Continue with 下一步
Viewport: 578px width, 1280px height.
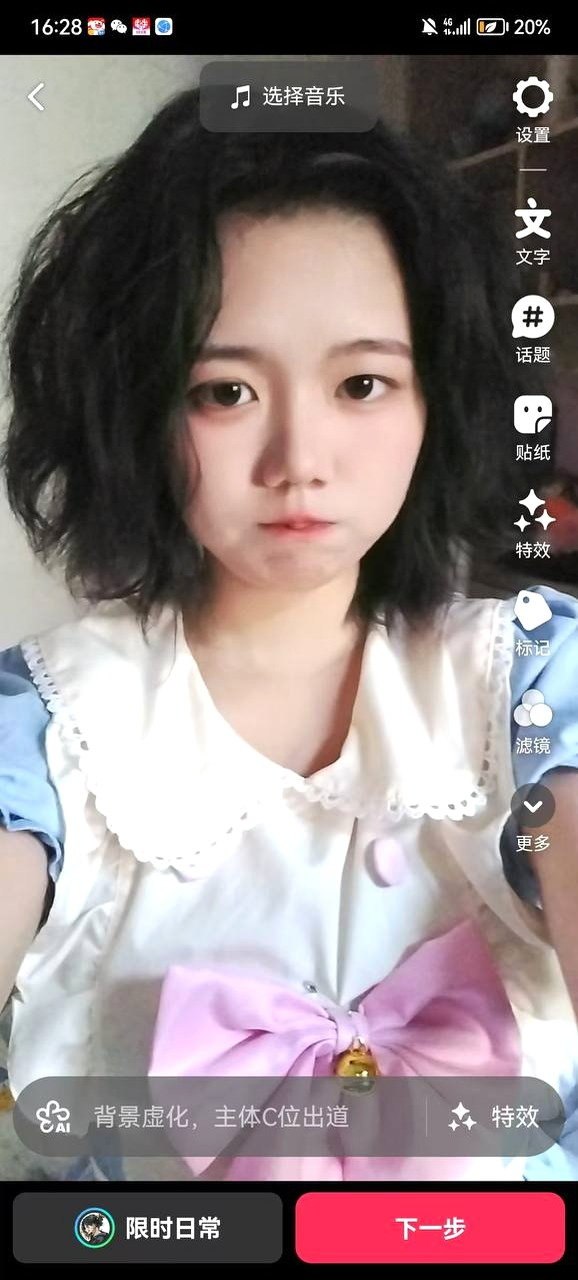tap(430, 1228)
